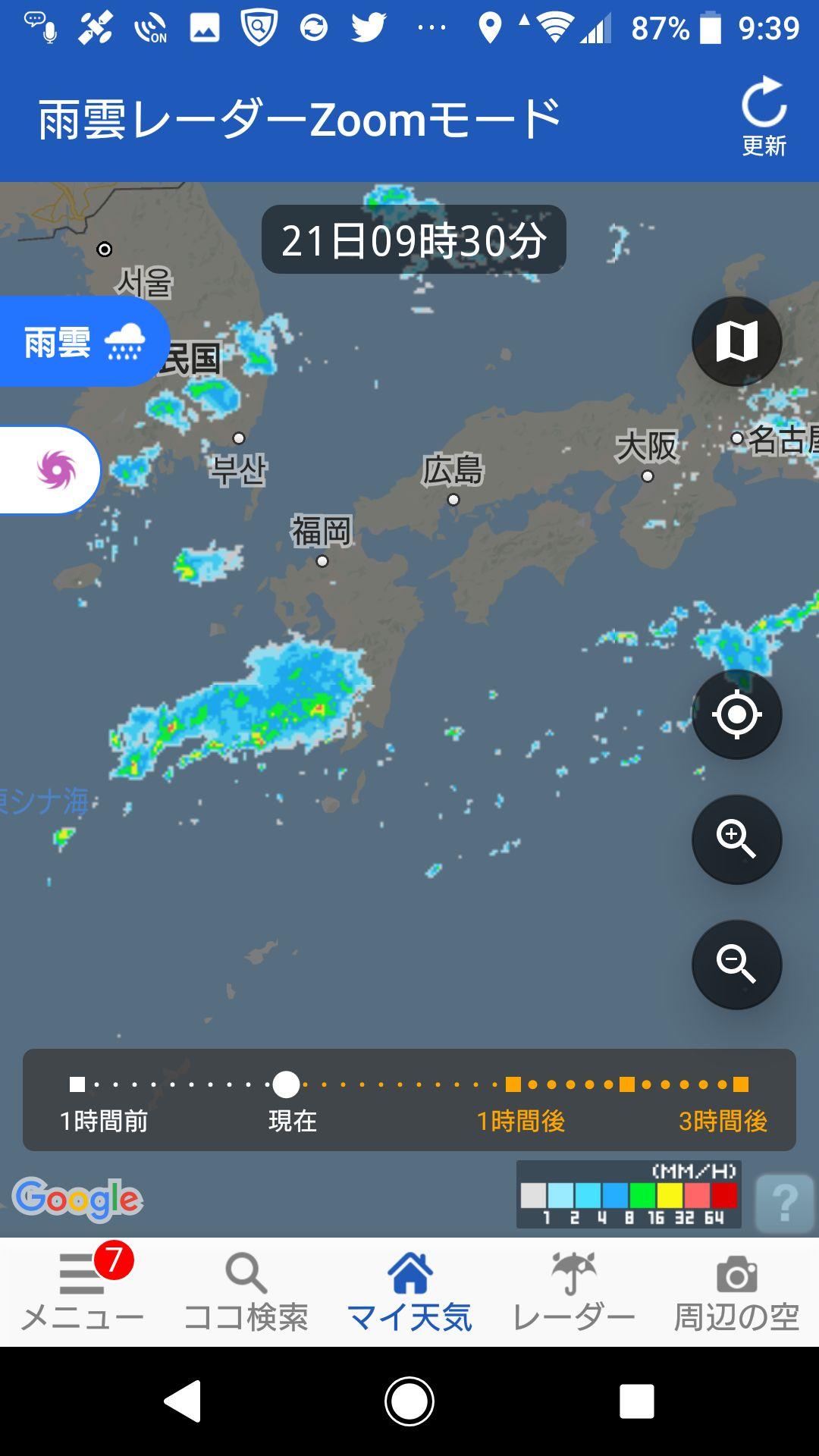Viewport: 819px width, 1456px height.
Task: Go back with system back button
Action: (x=183, y=1401)
